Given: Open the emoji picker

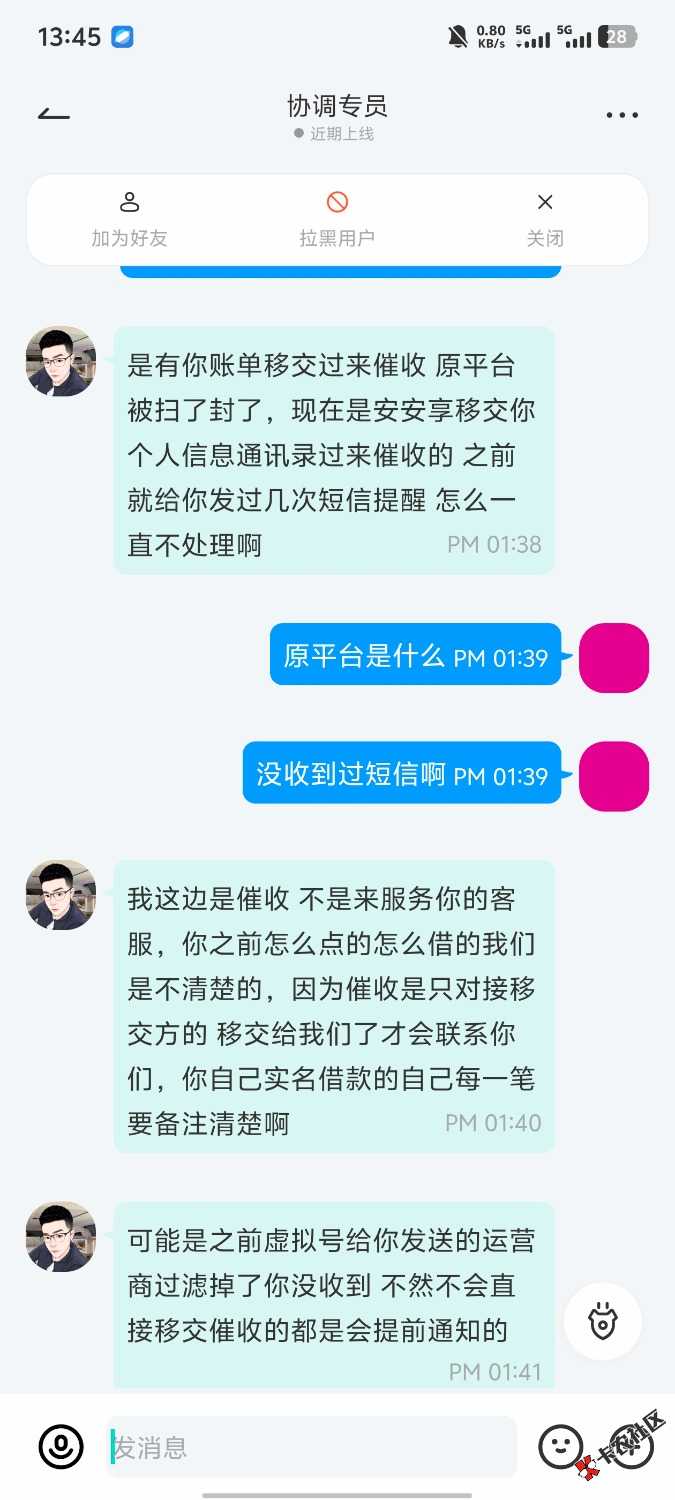Looking at the screenshot, I should point(560,1446).
